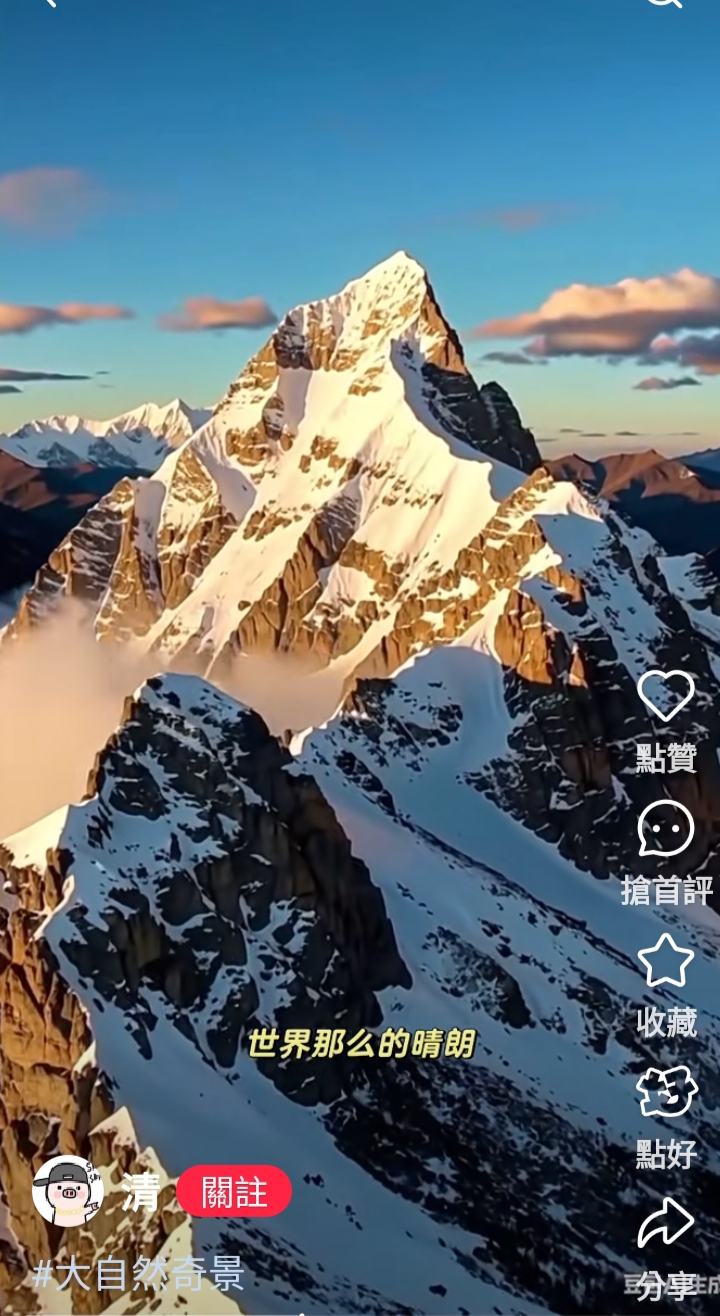Screen dimensions: 720x1316
Task: Like this mountain video
Action: pos(666,696)
